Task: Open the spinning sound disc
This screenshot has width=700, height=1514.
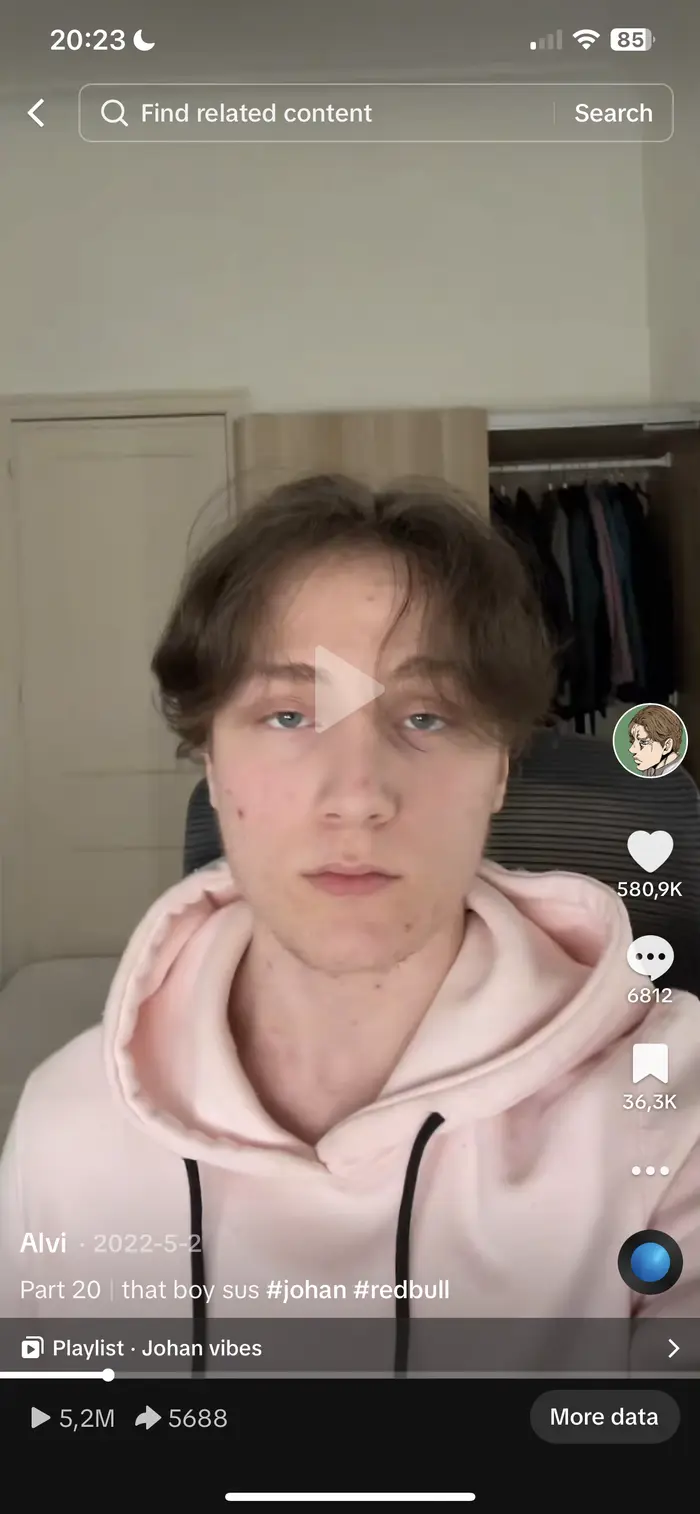Action: [x=650, y=1262]
